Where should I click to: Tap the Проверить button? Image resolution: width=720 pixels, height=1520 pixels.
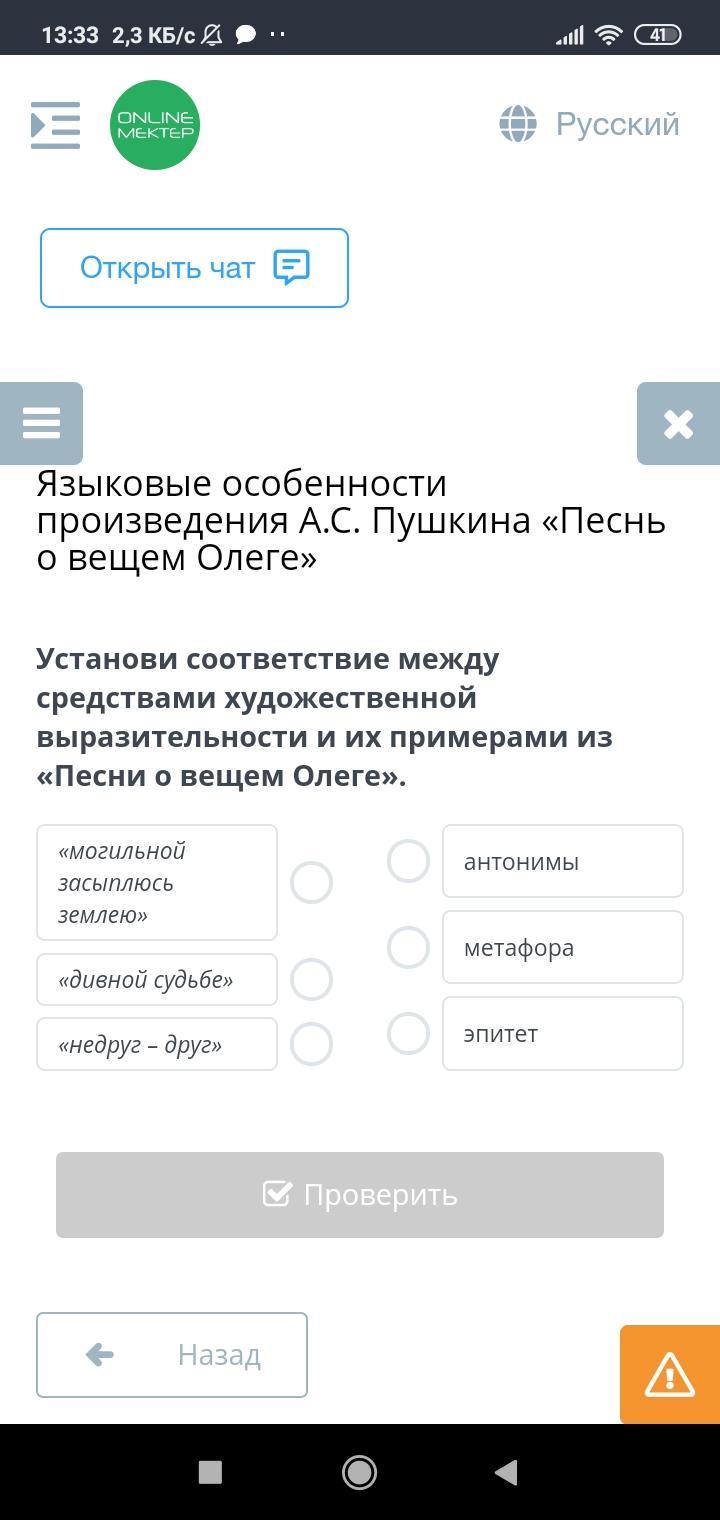click(x=360, y=1195)
